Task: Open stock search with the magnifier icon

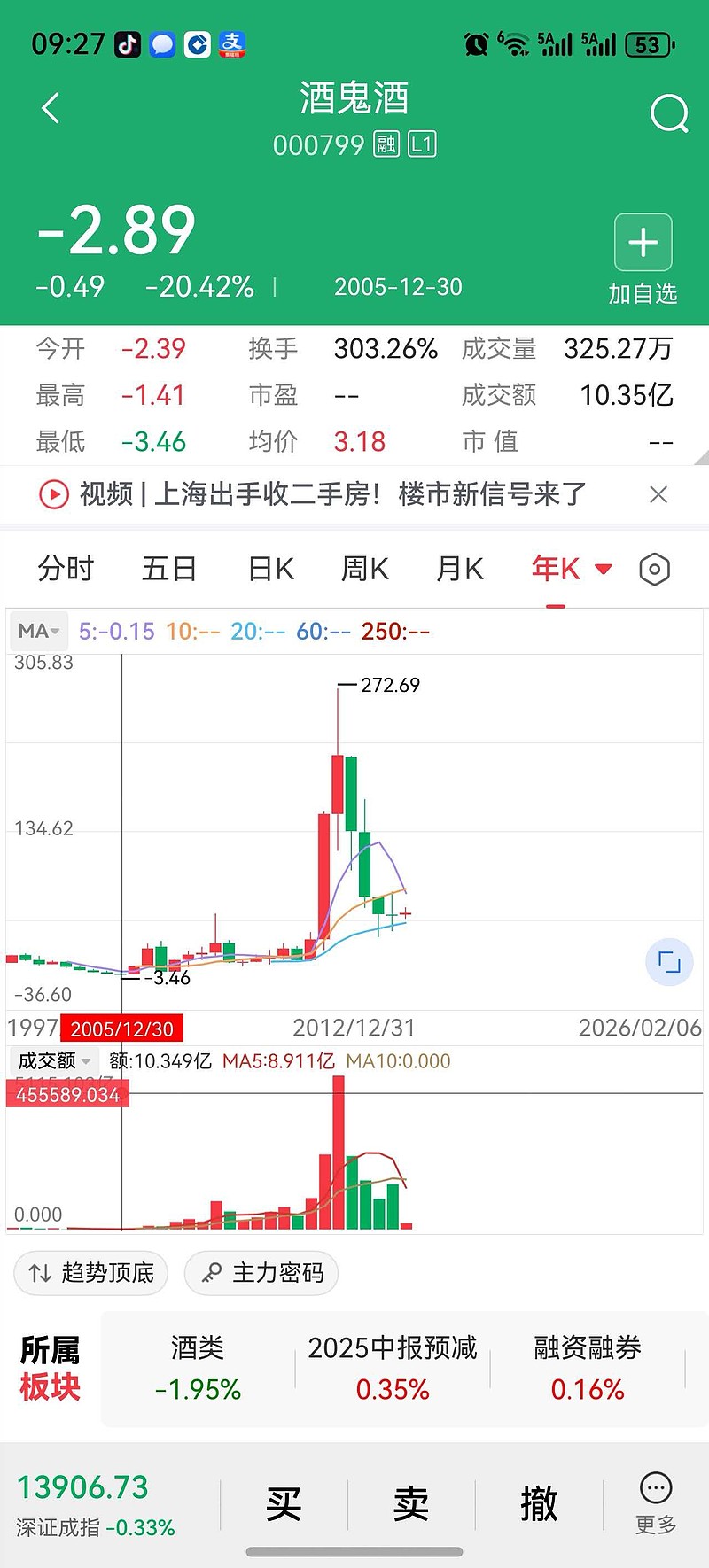Action: pos(669,113)
